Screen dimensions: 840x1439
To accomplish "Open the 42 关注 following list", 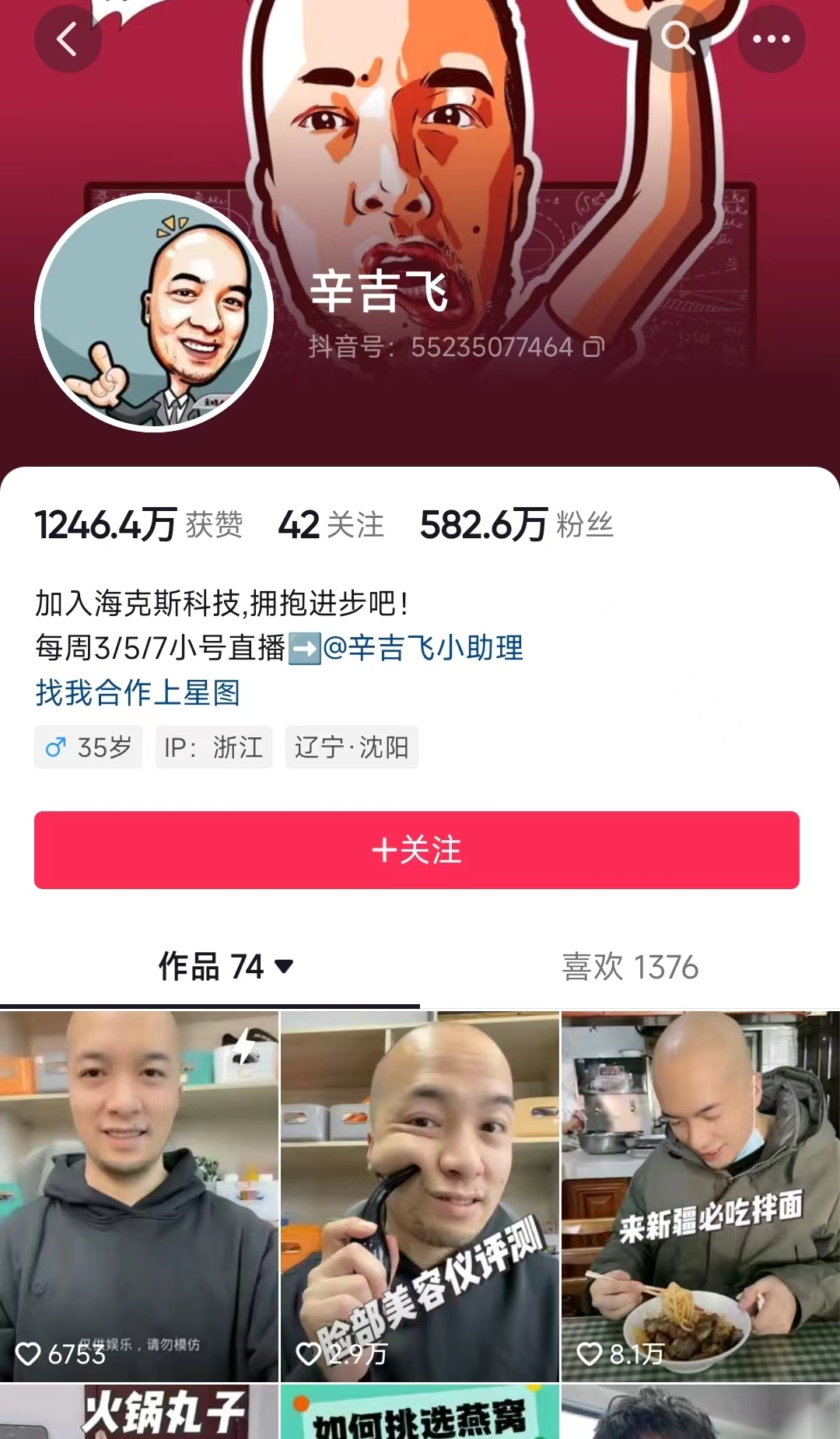I will [x=331, y=525].
